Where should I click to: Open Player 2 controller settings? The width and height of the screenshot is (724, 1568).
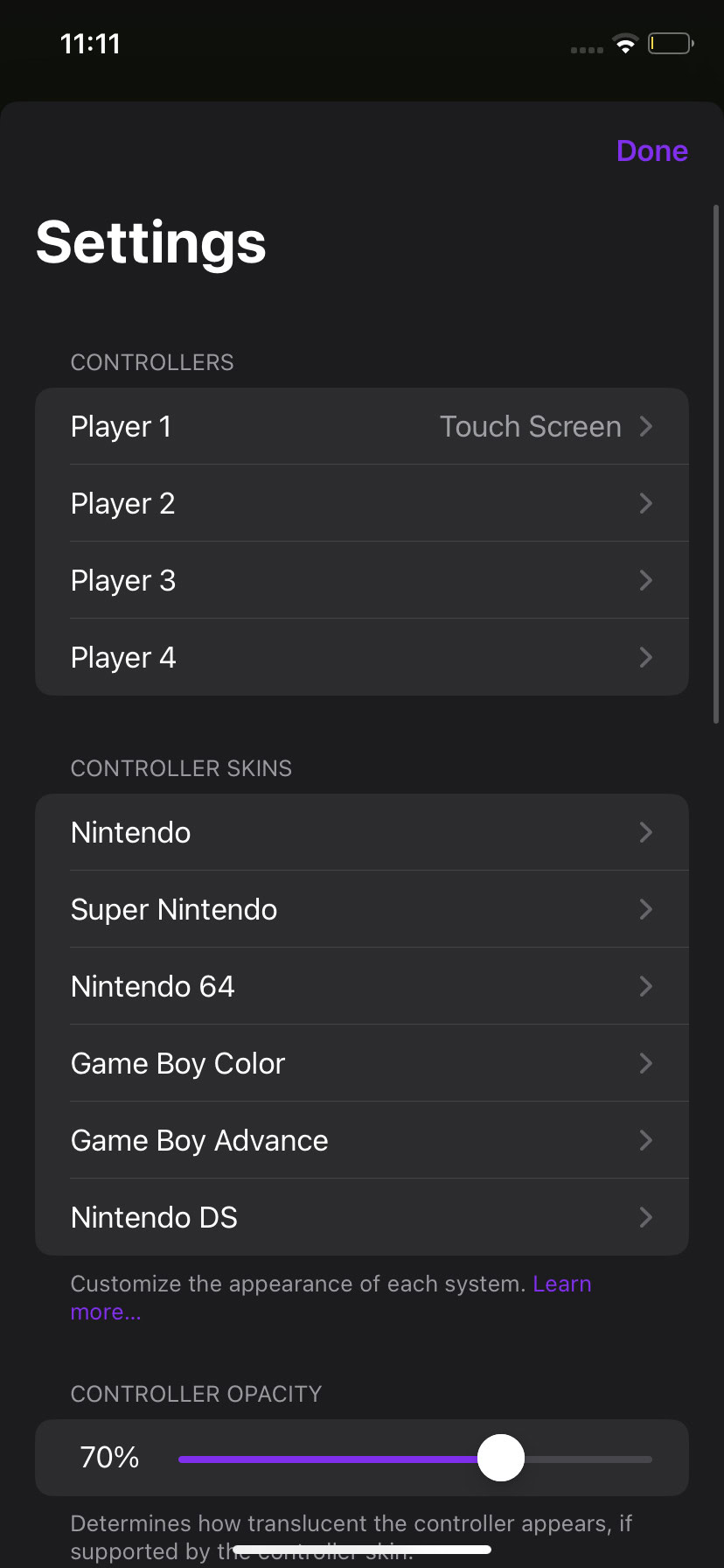[x=362, y=503]
